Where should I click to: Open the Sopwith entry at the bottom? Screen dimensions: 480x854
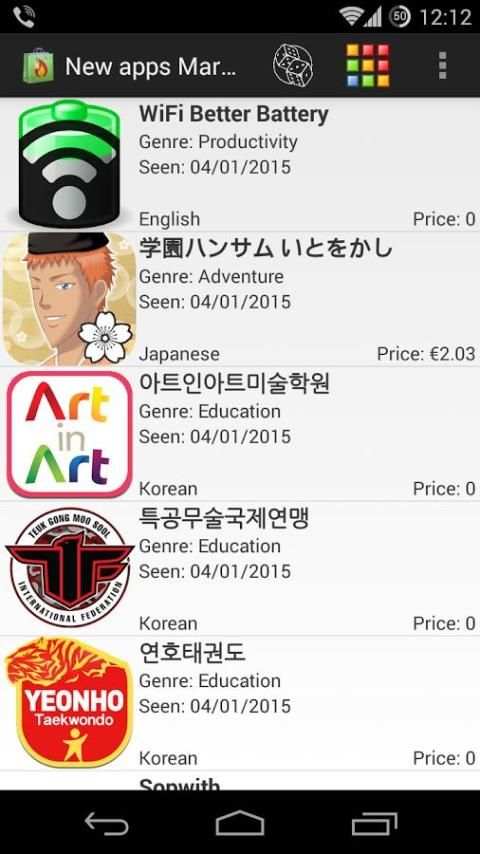click(240, 781)
